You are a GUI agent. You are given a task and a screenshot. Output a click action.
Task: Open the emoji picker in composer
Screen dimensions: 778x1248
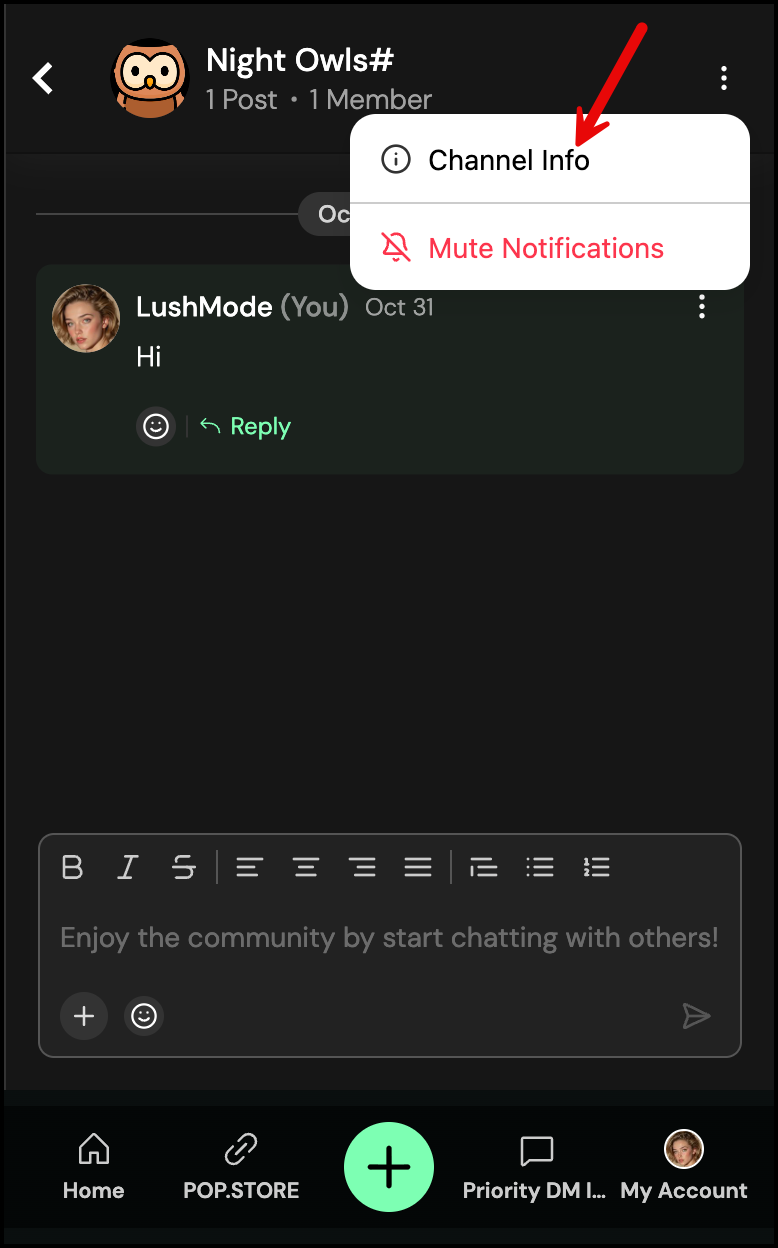coord(144,1016)
